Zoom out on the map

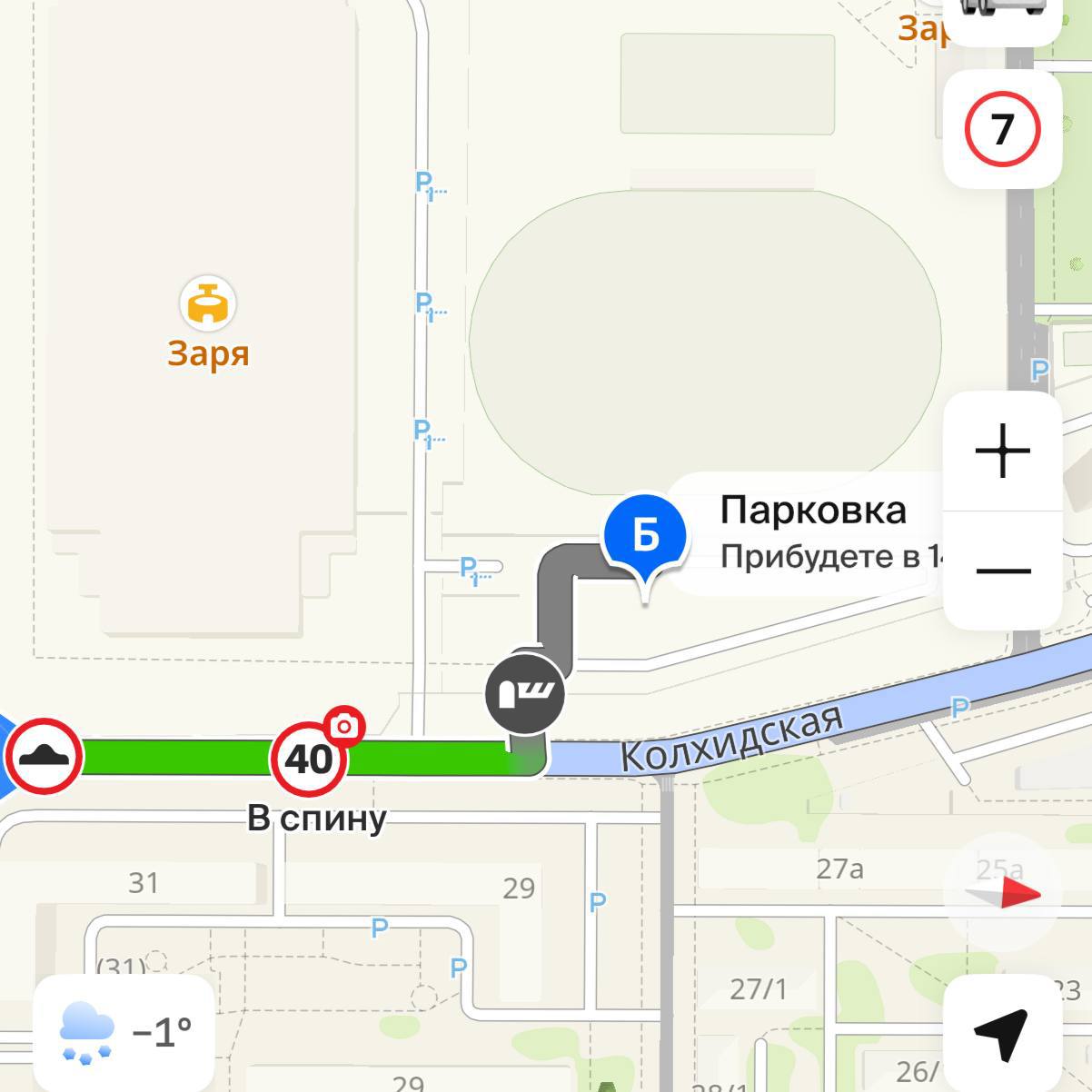[x=1002, y=571]
